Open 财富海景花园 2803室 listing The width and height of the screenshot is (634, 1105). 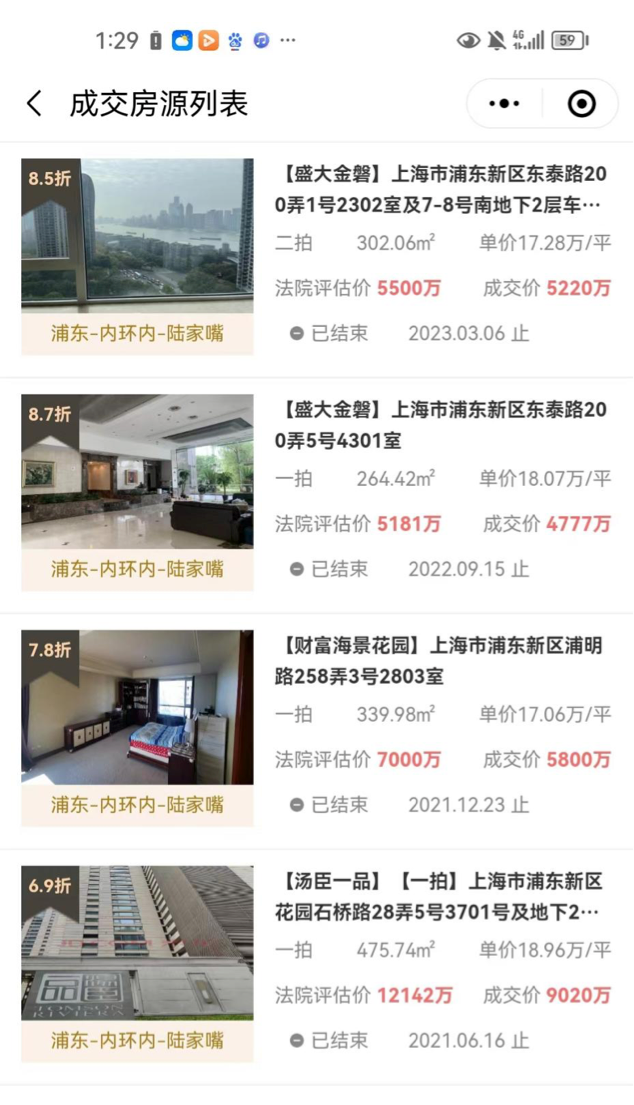[x=441, y=661]
